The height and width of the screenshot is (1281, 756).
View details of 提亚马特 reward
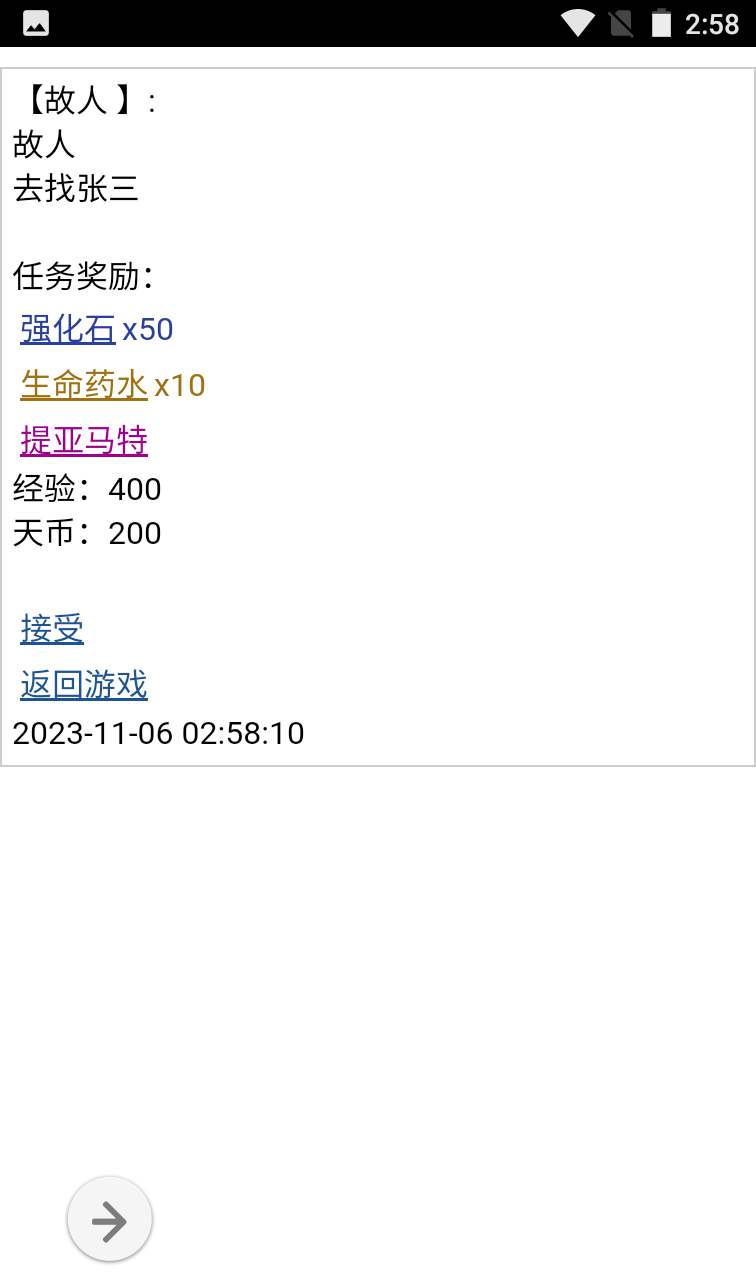[x=84, y=441]
